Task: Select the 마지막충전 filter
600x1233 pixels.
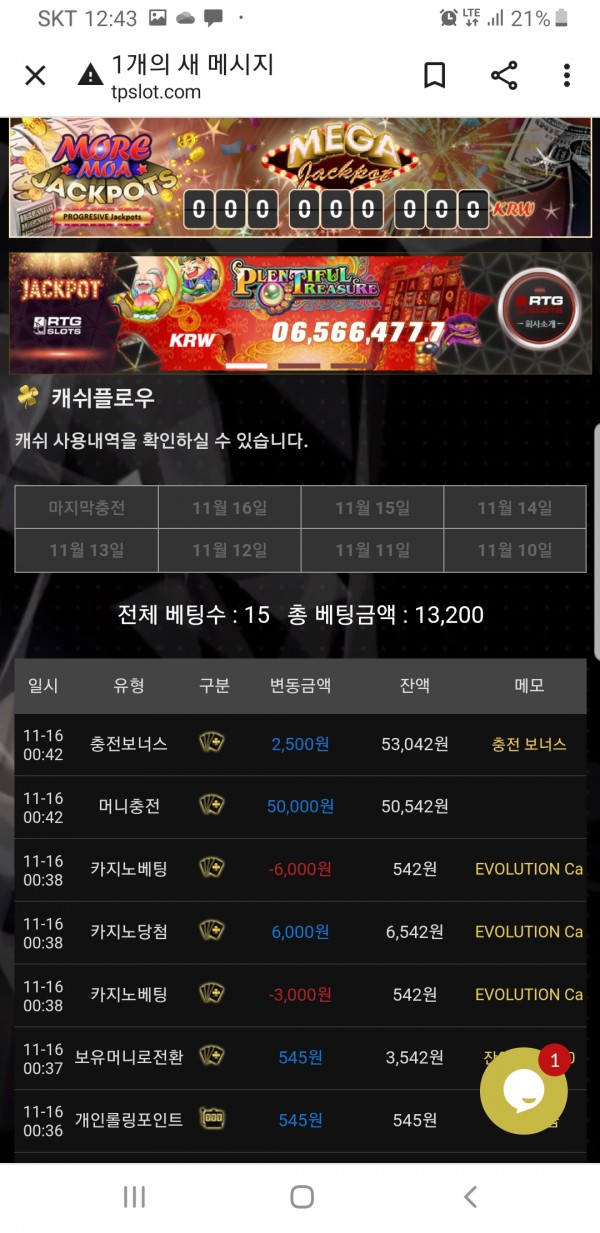Action: (x=87, y=508)
